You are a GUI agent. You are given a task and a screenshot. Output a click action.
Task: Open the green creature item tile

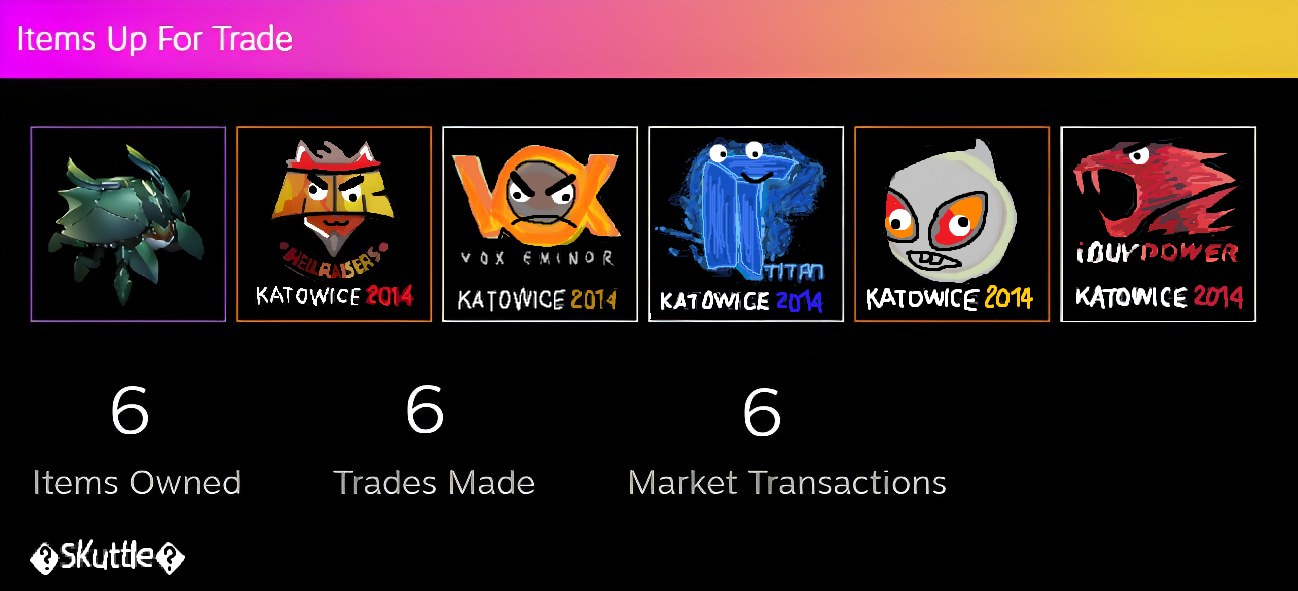tap(128, 224)
